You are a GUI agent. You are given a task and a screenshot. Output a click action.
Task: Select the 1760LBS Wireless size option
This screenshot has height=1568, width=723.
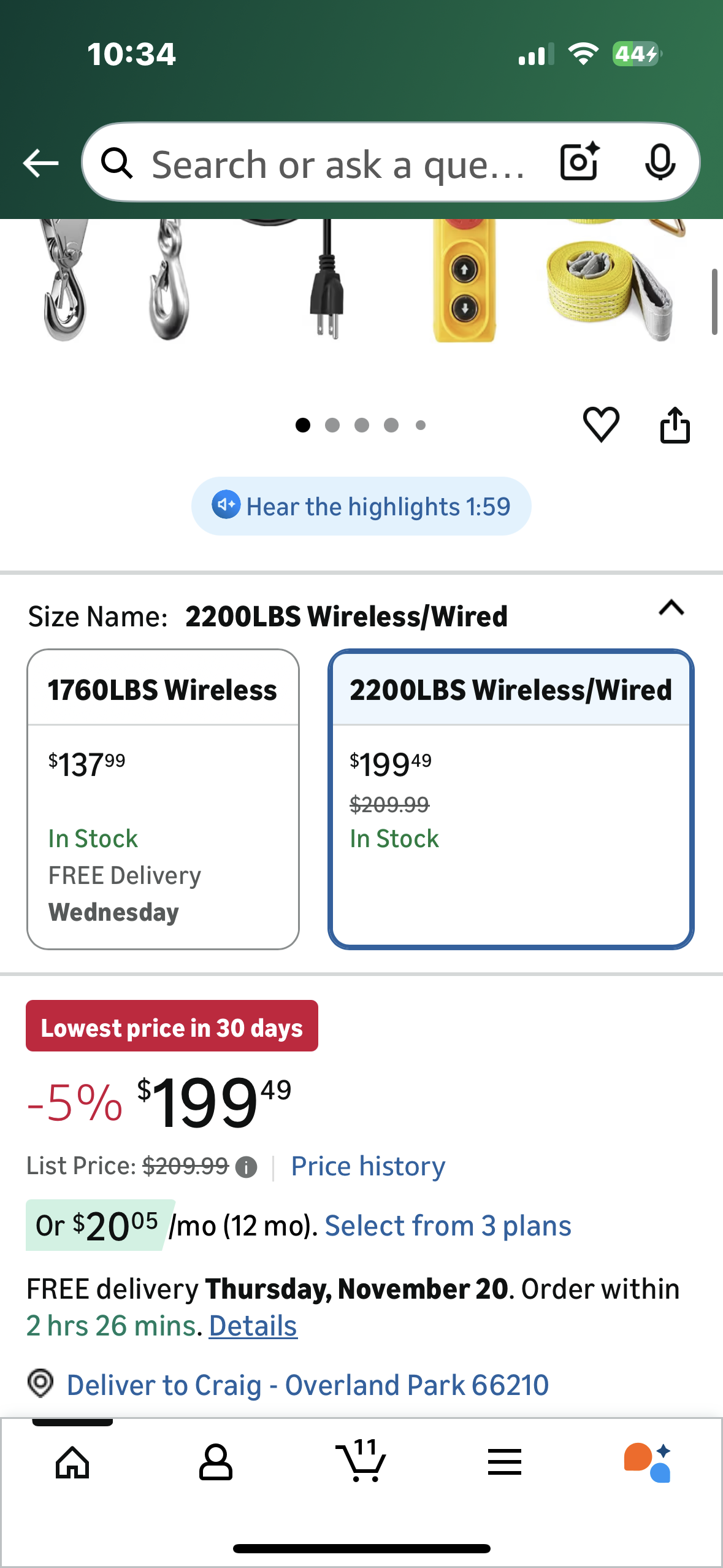163,799
